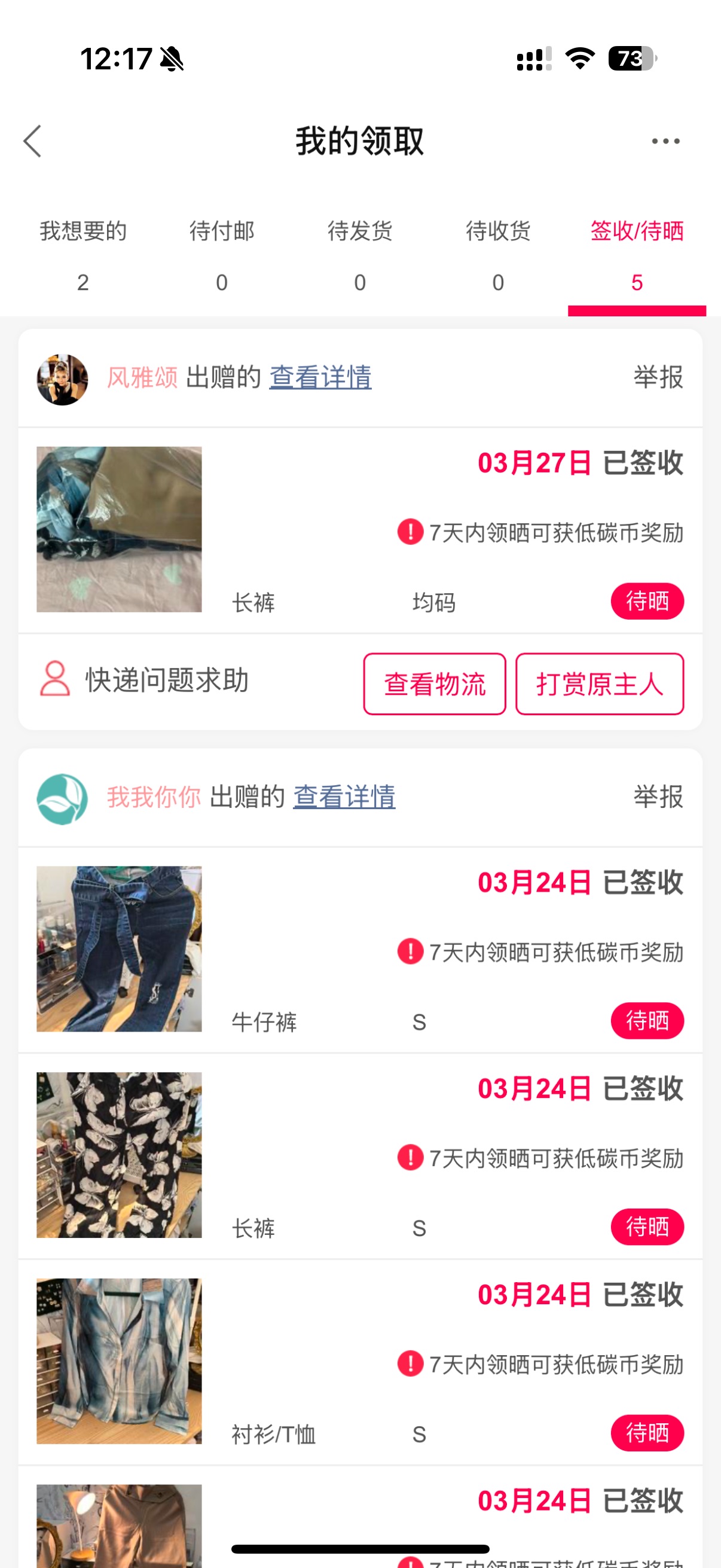
Task: Tap 待晒 for the 牛仔裤
Action: click(x=647, y=1020)
